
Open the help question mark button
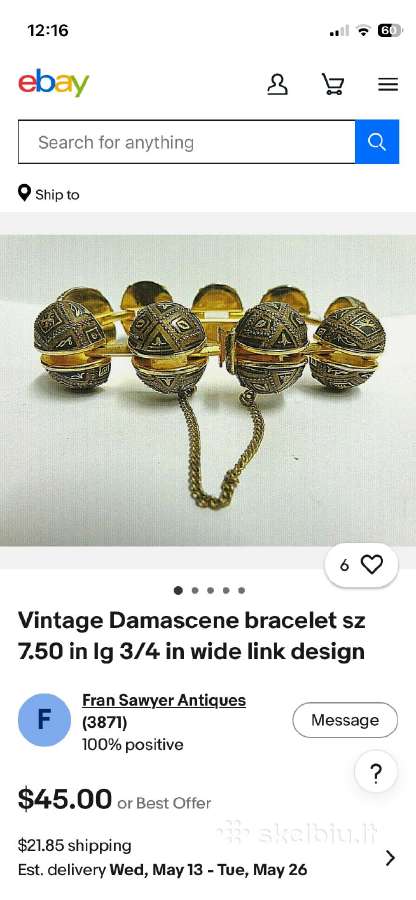click(x=376, y=774)
